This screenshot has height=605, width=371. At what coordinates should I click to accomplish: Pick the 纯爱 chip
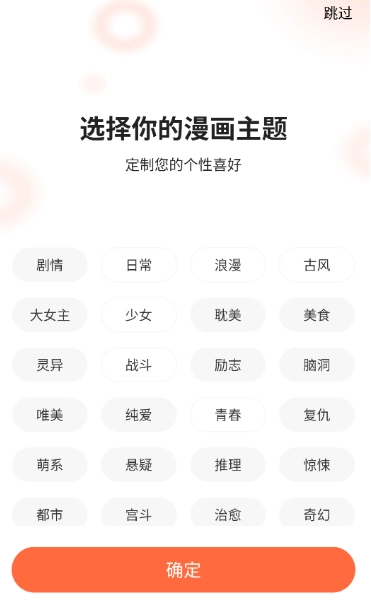click(x=139, y=415)
